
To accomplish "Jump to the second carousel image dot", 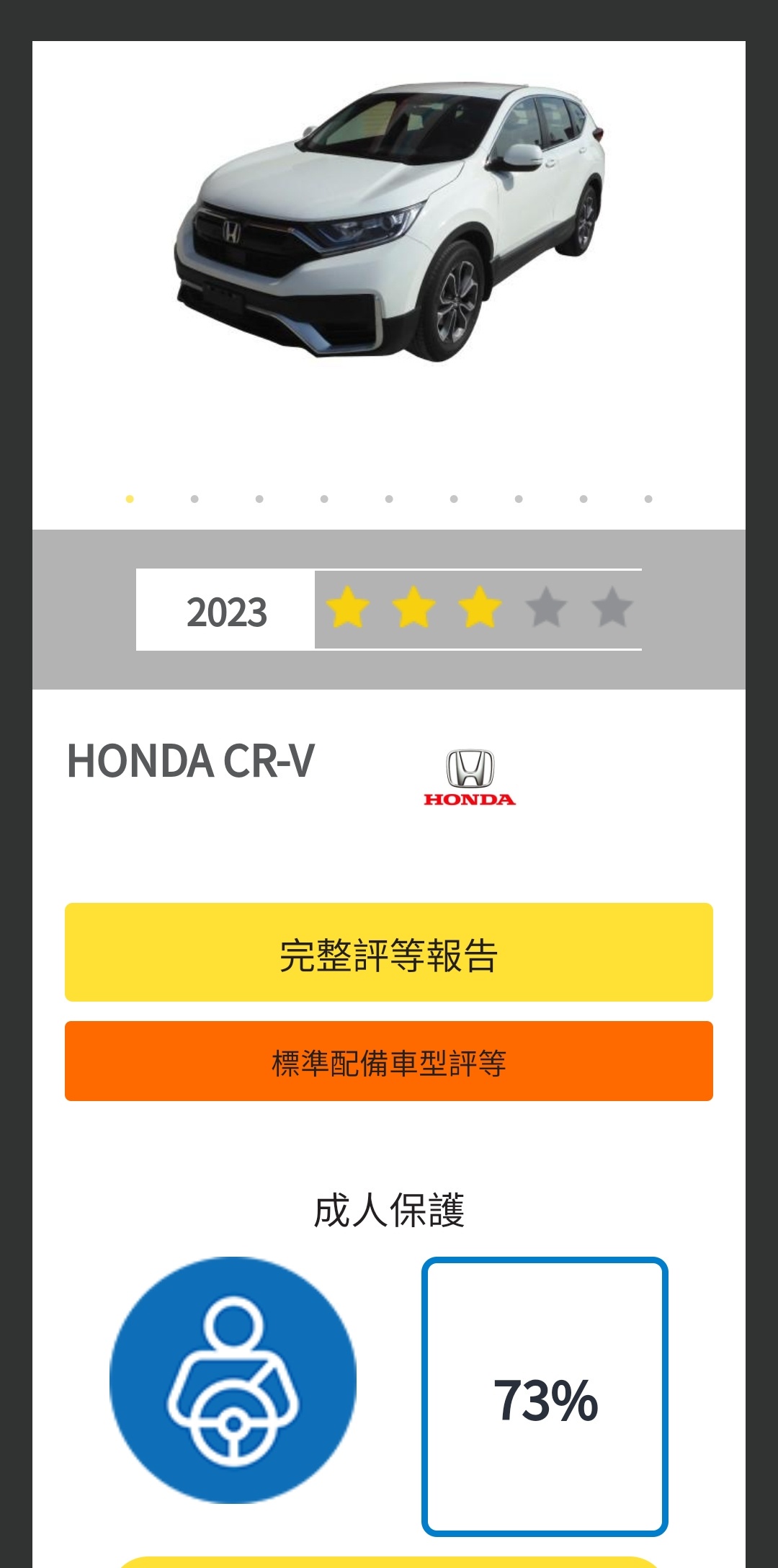I will [x=194, y=499].
